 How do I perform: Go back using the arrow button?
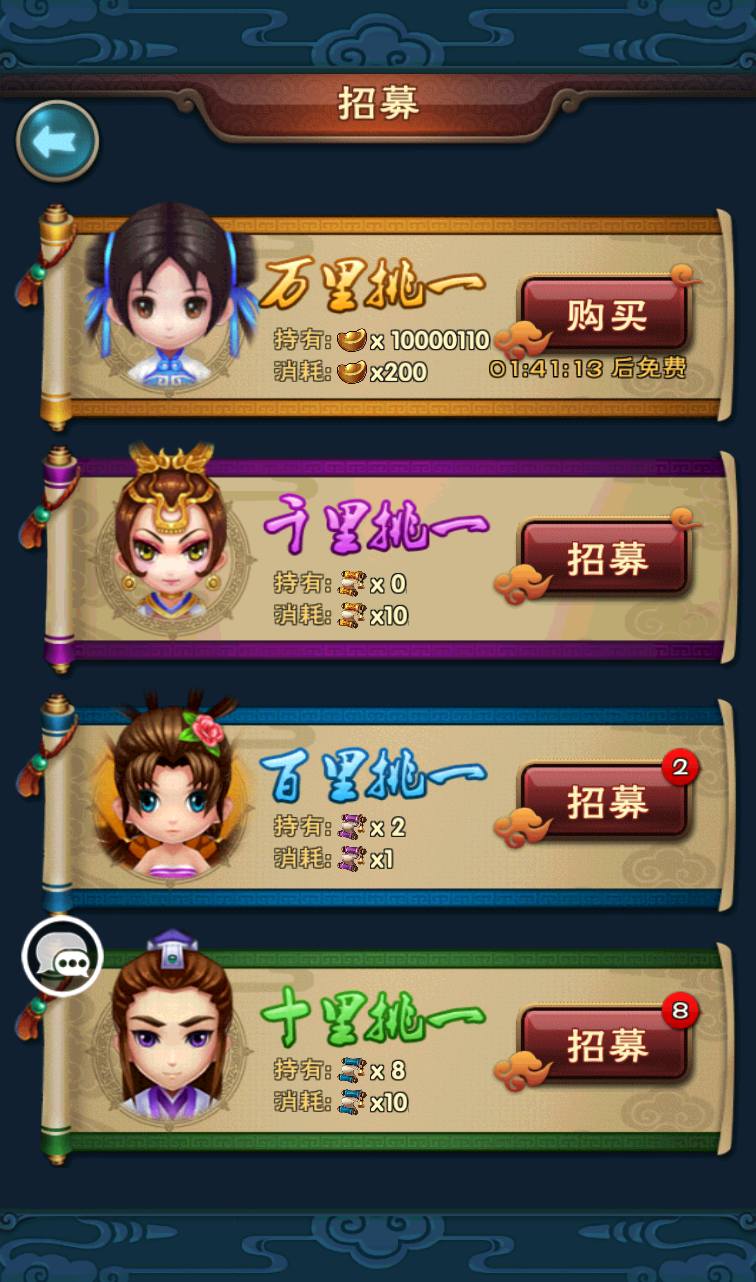point(57,141)
